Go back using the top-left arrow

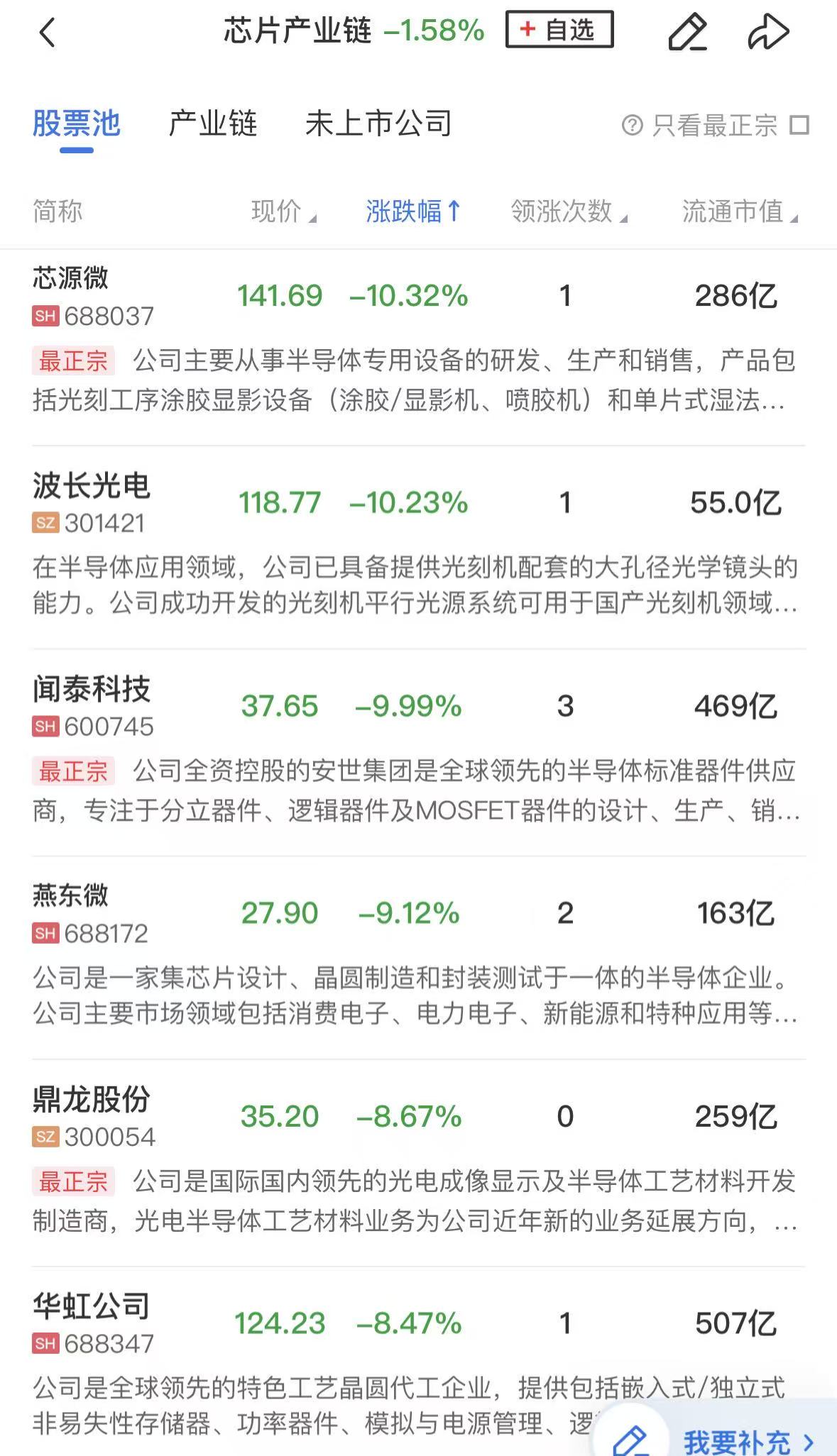[47, 33]
